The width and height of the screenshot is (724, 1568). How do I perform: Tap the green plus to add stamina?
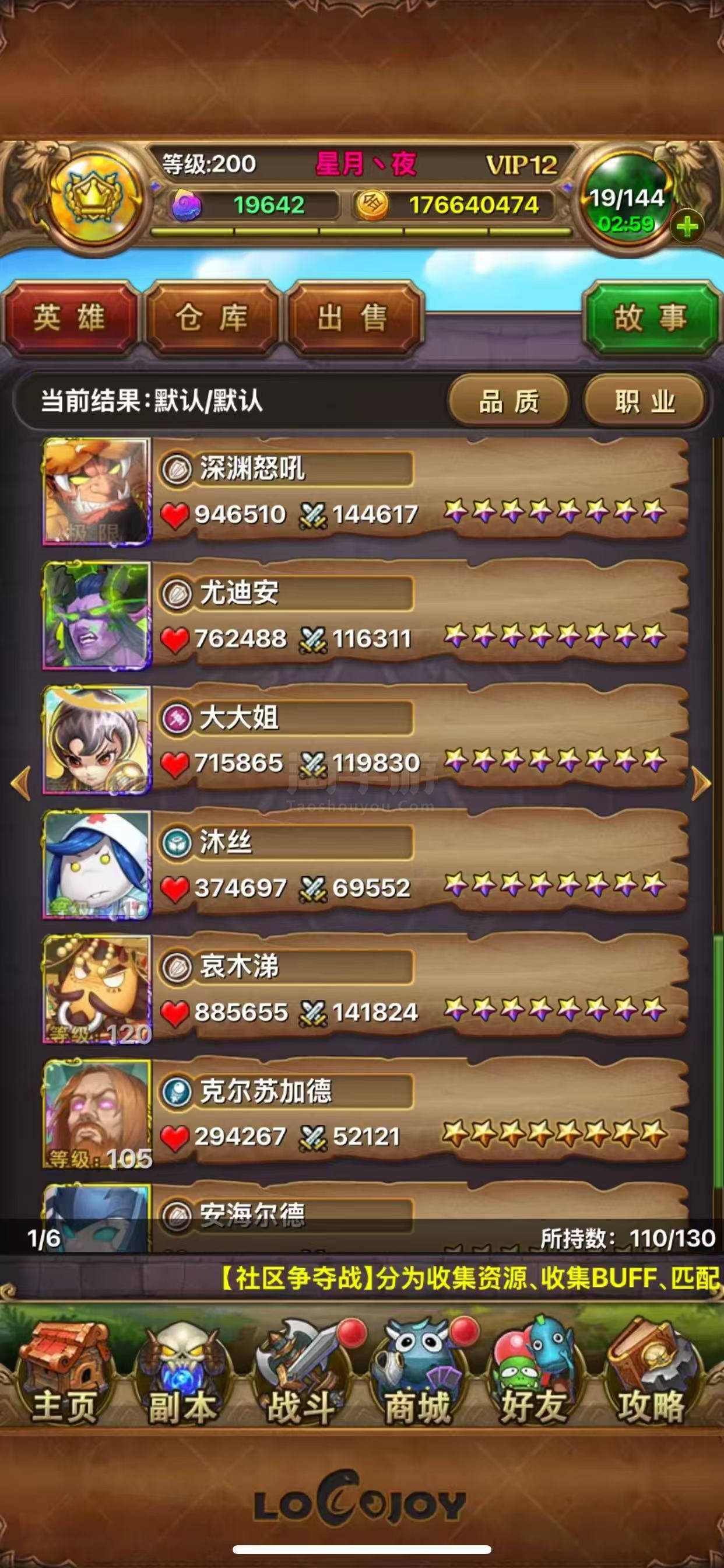(x=687, y=228)
